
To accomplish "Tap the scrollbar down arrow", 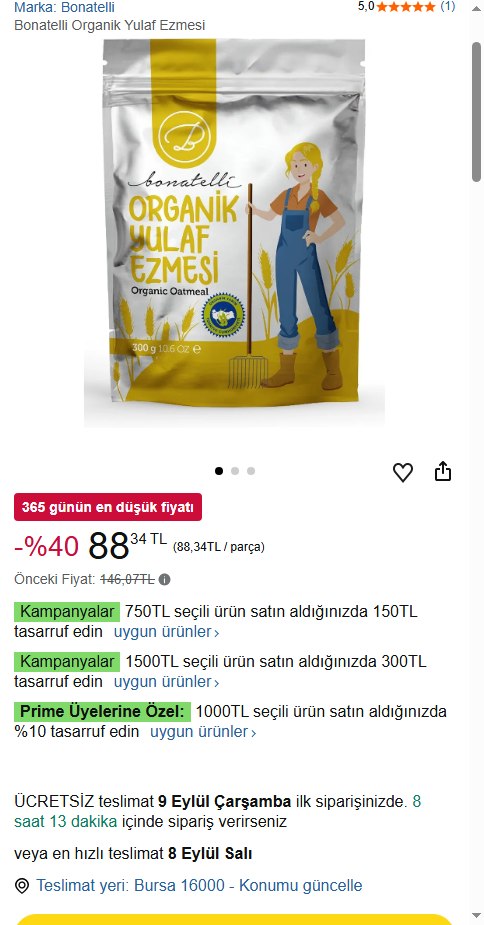I will pyautogui.click(x=476, y=916).
